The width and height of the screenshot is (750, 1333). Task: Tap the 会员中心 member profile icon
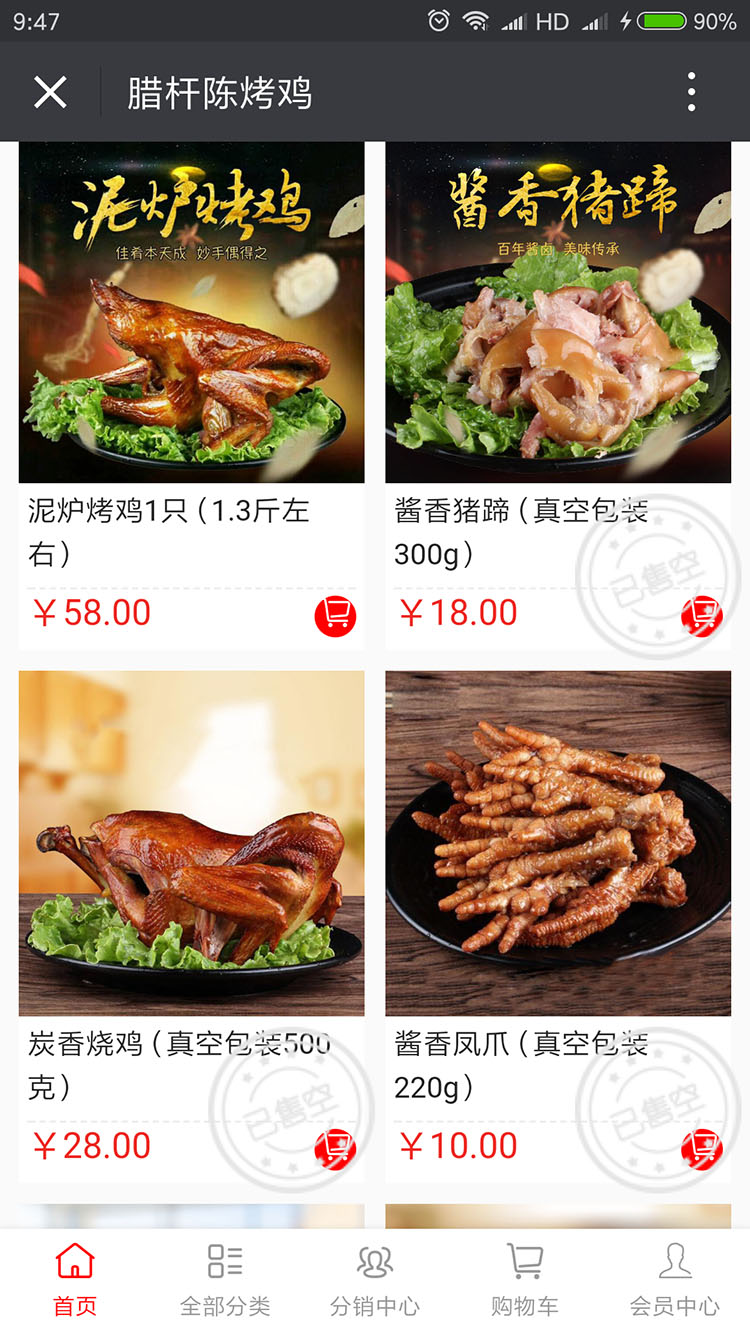[675, 1262]
